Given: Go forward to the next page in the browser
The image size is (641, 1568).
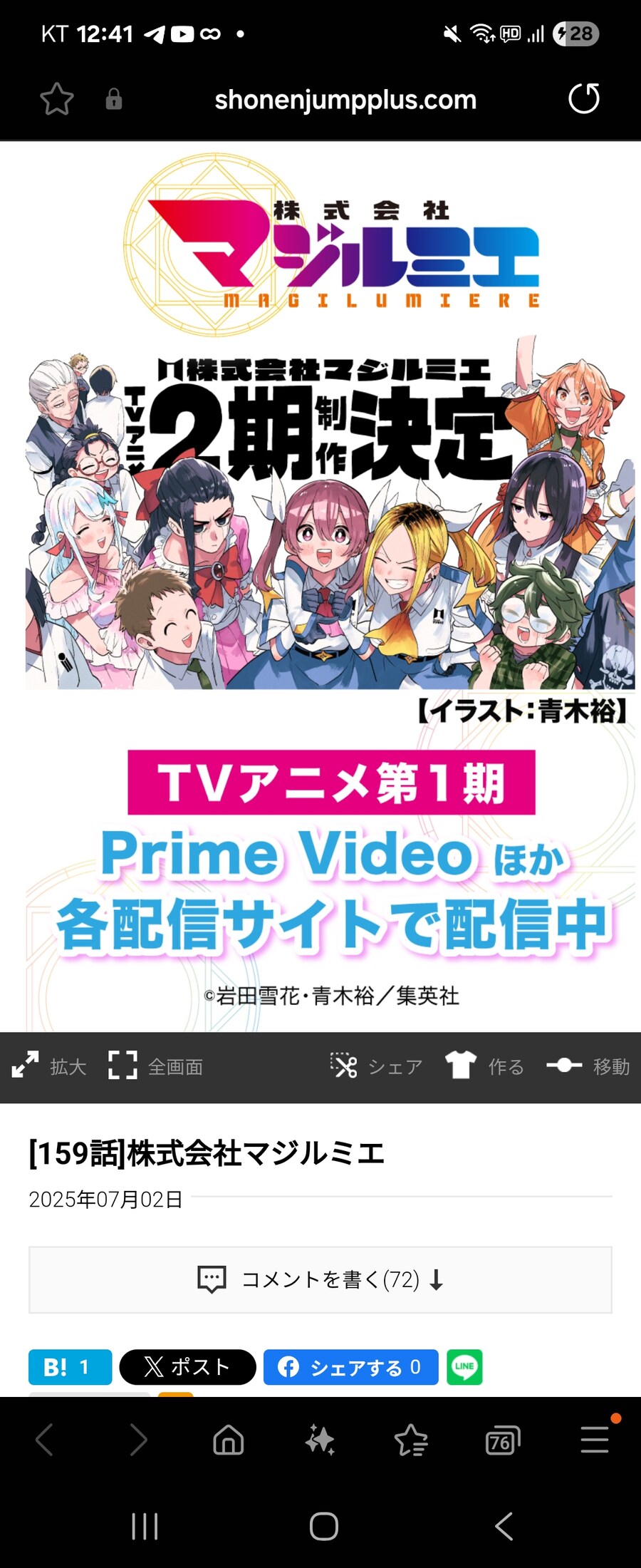Looking at the screenshot, I should (138, 1440).
